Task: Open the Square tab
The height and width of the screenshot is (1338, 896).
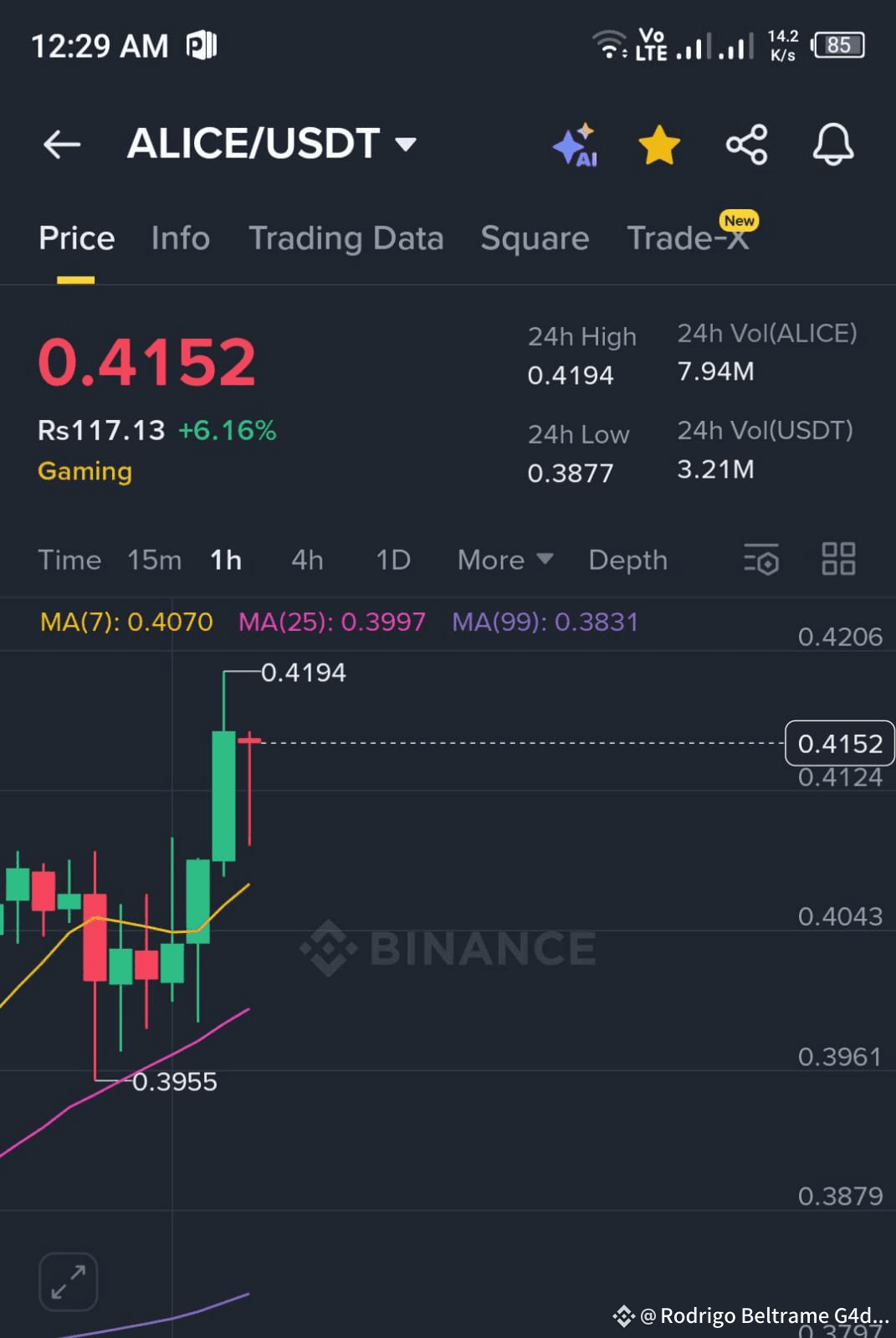Action: [x=535, y=238]
